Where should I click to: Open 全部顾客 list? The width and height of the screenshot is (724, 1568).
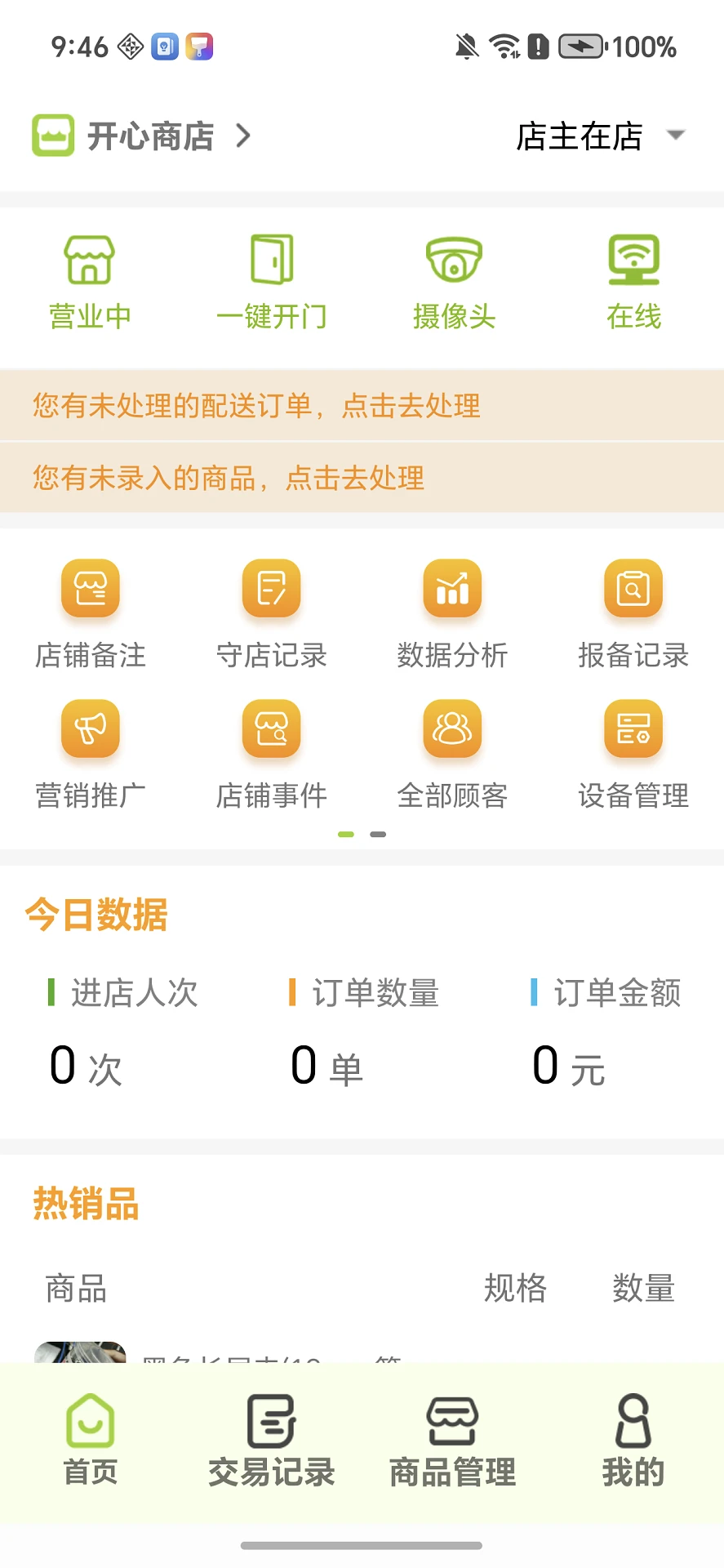pyautogui.click(x=452, y=753)
